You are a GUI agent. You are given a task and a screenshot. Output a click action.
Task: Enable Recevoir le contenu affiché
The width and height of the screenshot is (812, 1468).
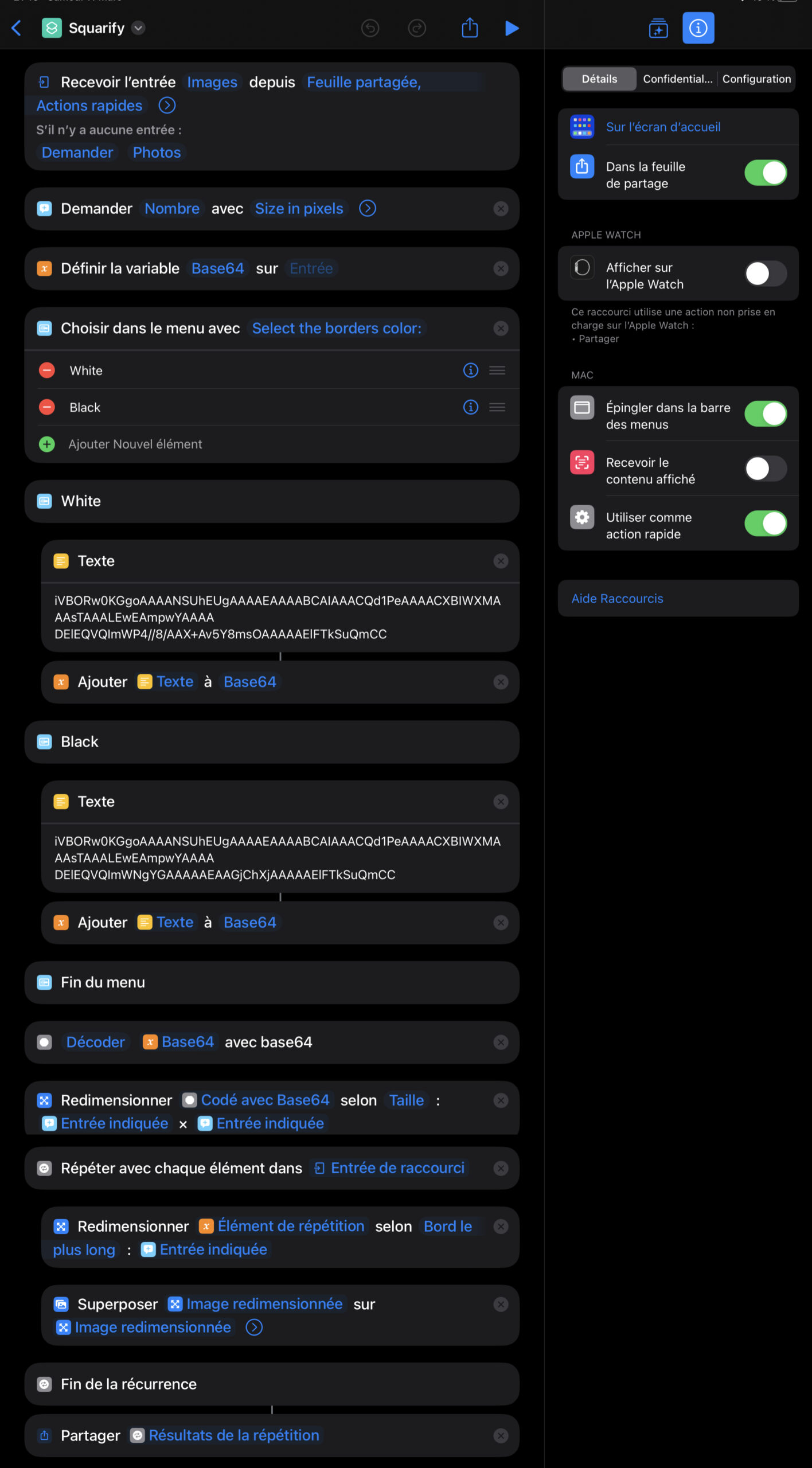[x=765, y=469]
